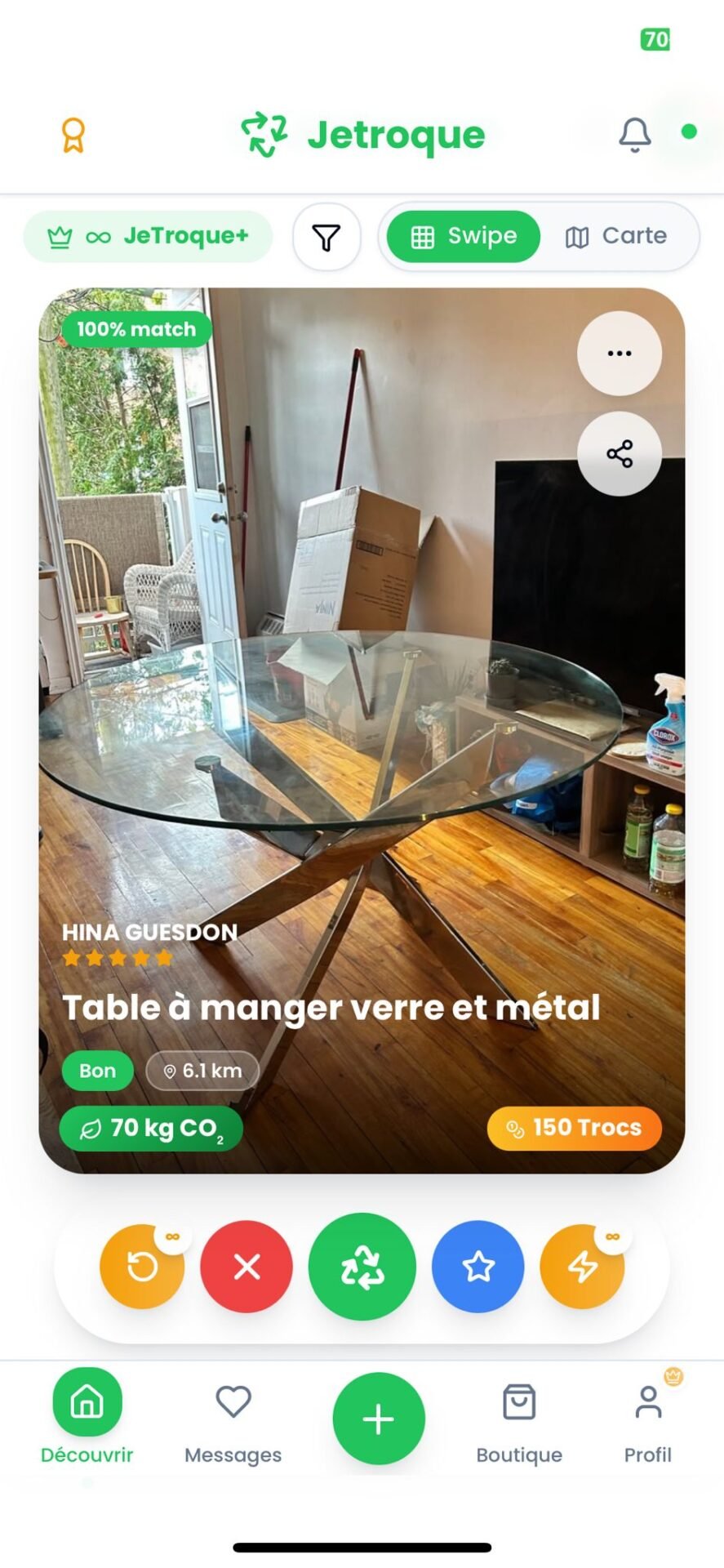
Task: Open the filter funnel options
Action: tap(326, 238)
